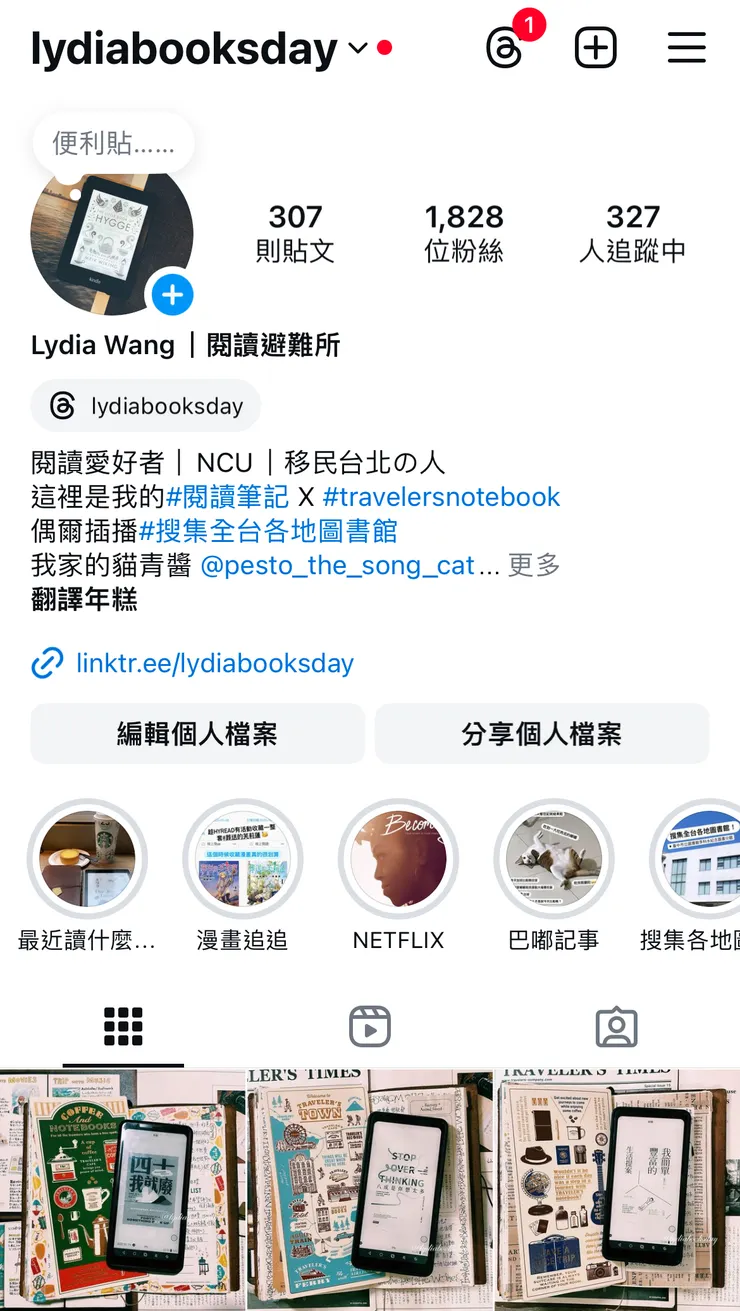
Task: Open the hamburger menu
Action: pyautogui.click(x=686, y=47)
